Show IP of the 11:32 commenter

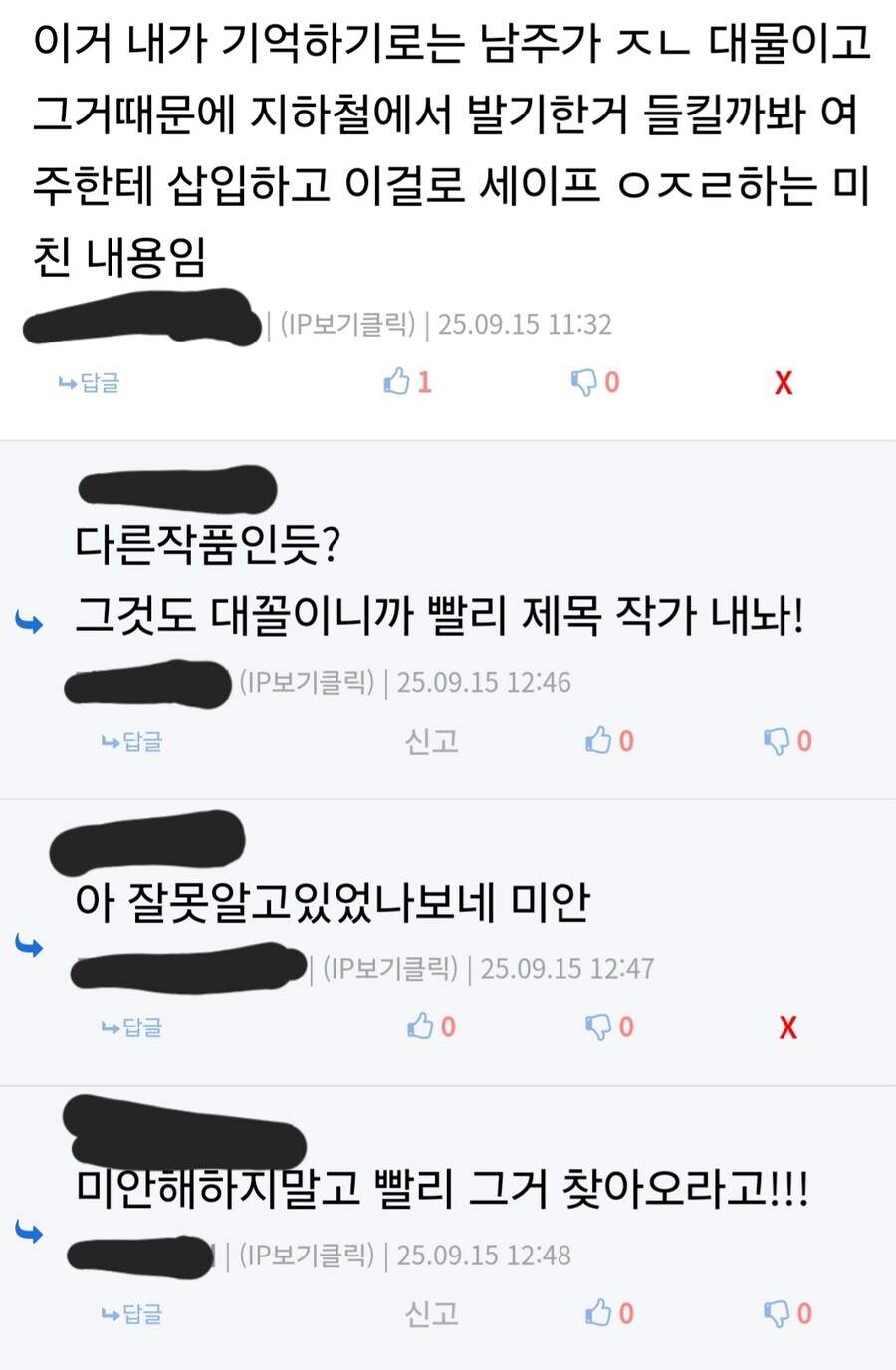point(347,324)
